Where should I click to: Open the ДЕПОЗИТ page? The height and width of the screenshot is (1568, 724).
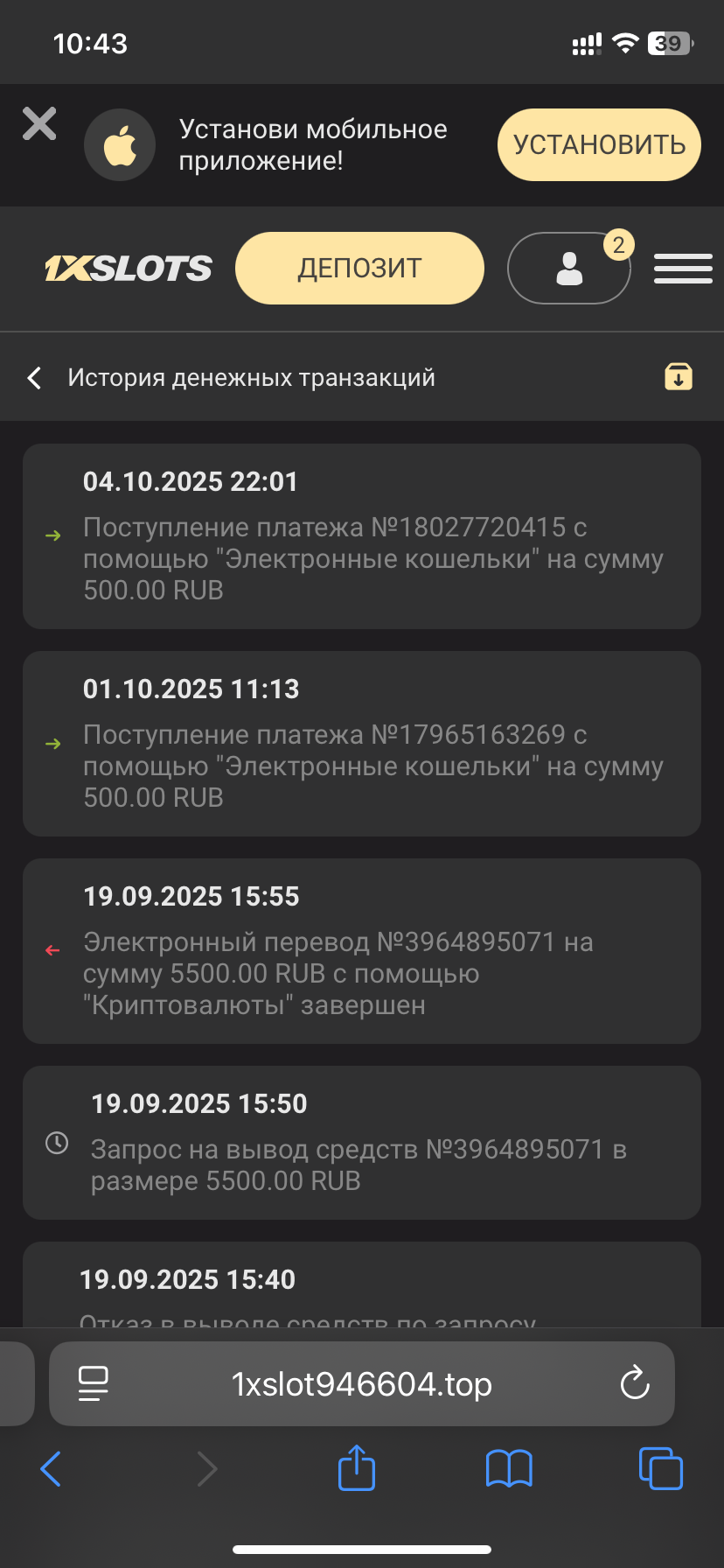[359, 268]
